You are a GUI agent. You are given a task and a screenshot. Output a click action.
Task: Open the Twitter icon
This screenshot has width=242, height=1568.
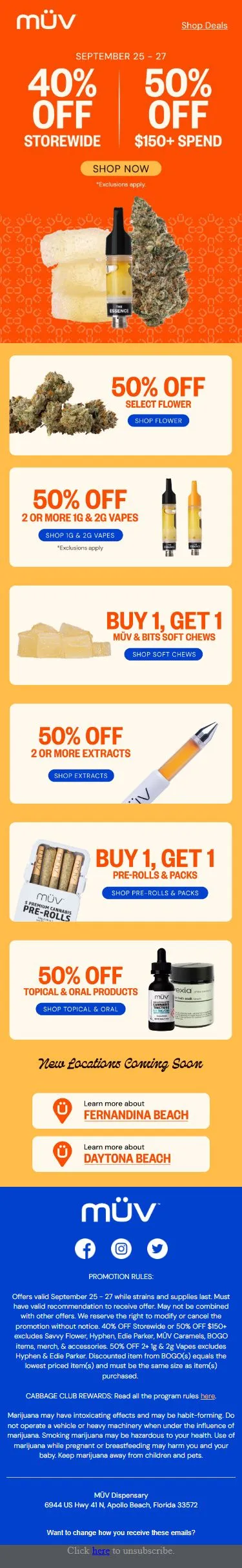point(157,1249)
